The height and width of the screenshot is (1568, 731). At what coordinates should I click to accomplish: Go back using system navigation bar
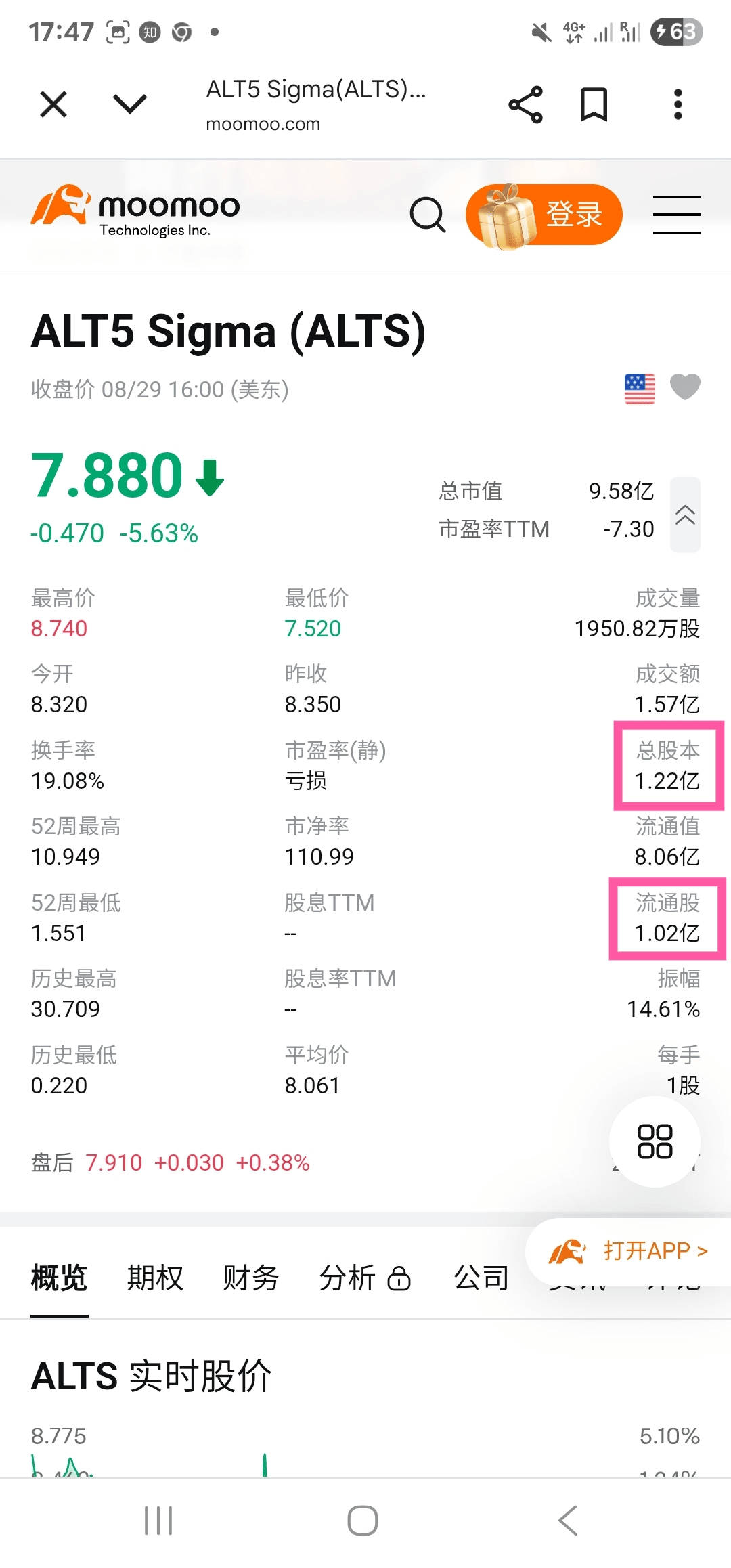click(568, 1521)
